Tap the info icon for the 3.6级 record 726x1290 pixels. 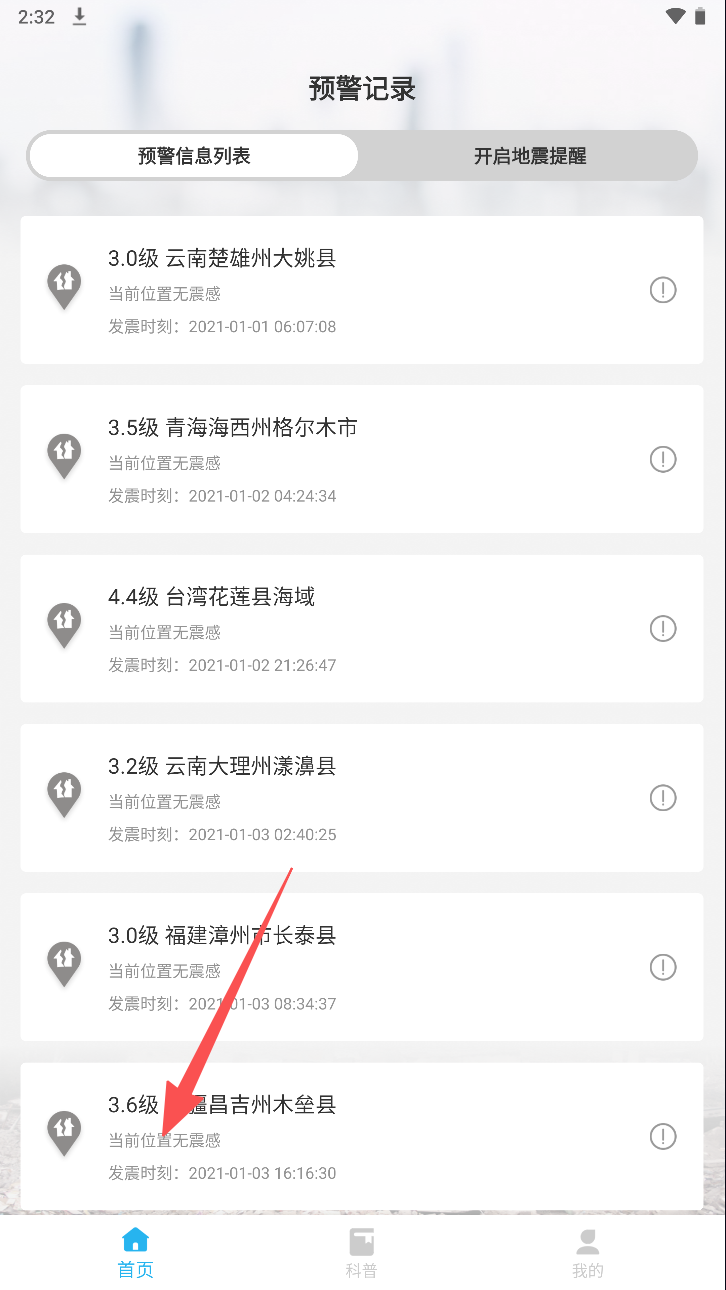pyautogui.click(x=663, y=1136)
